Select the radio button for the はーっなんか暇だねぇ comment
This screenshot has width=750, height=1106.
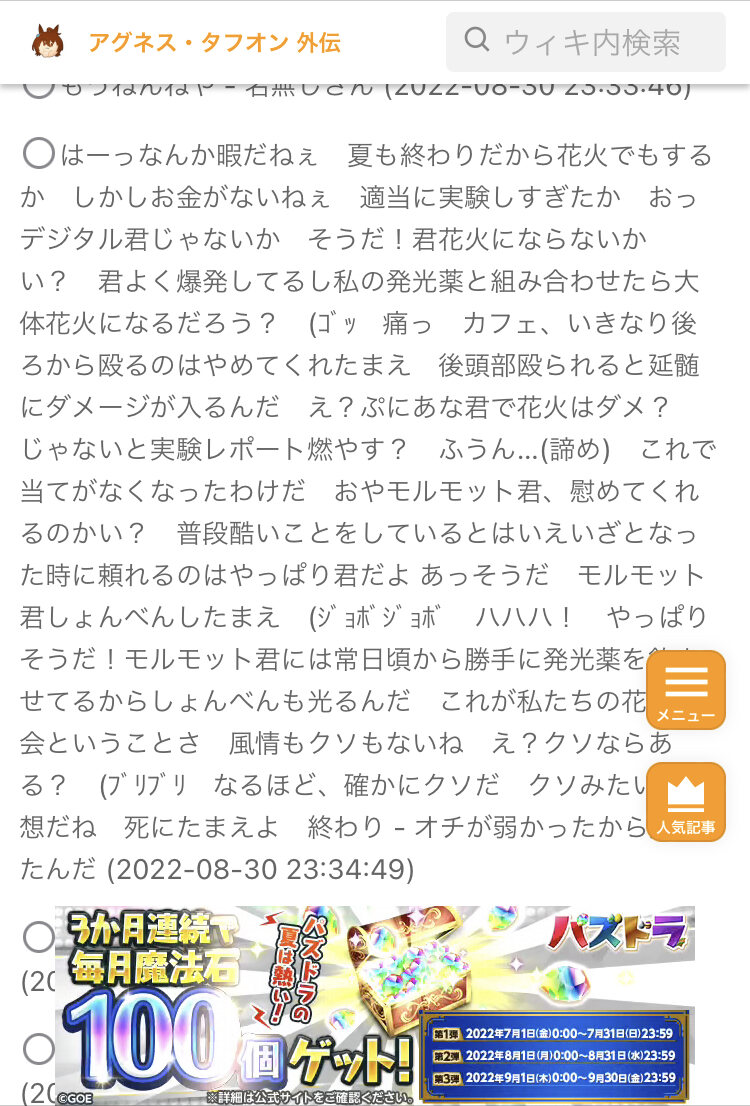pyautogui.click(x=38, y=154)
